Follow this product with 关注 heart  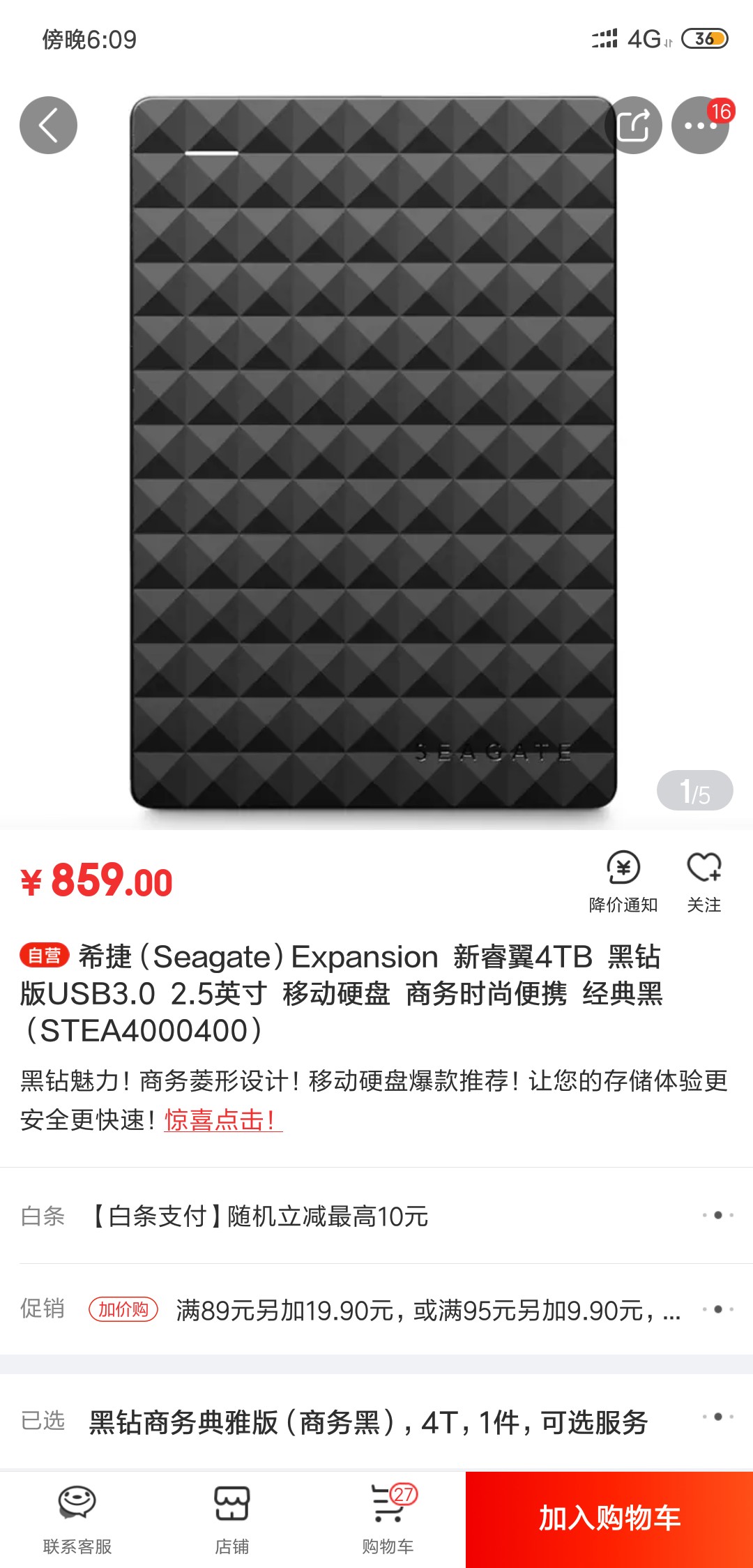[x=704, y=882]
